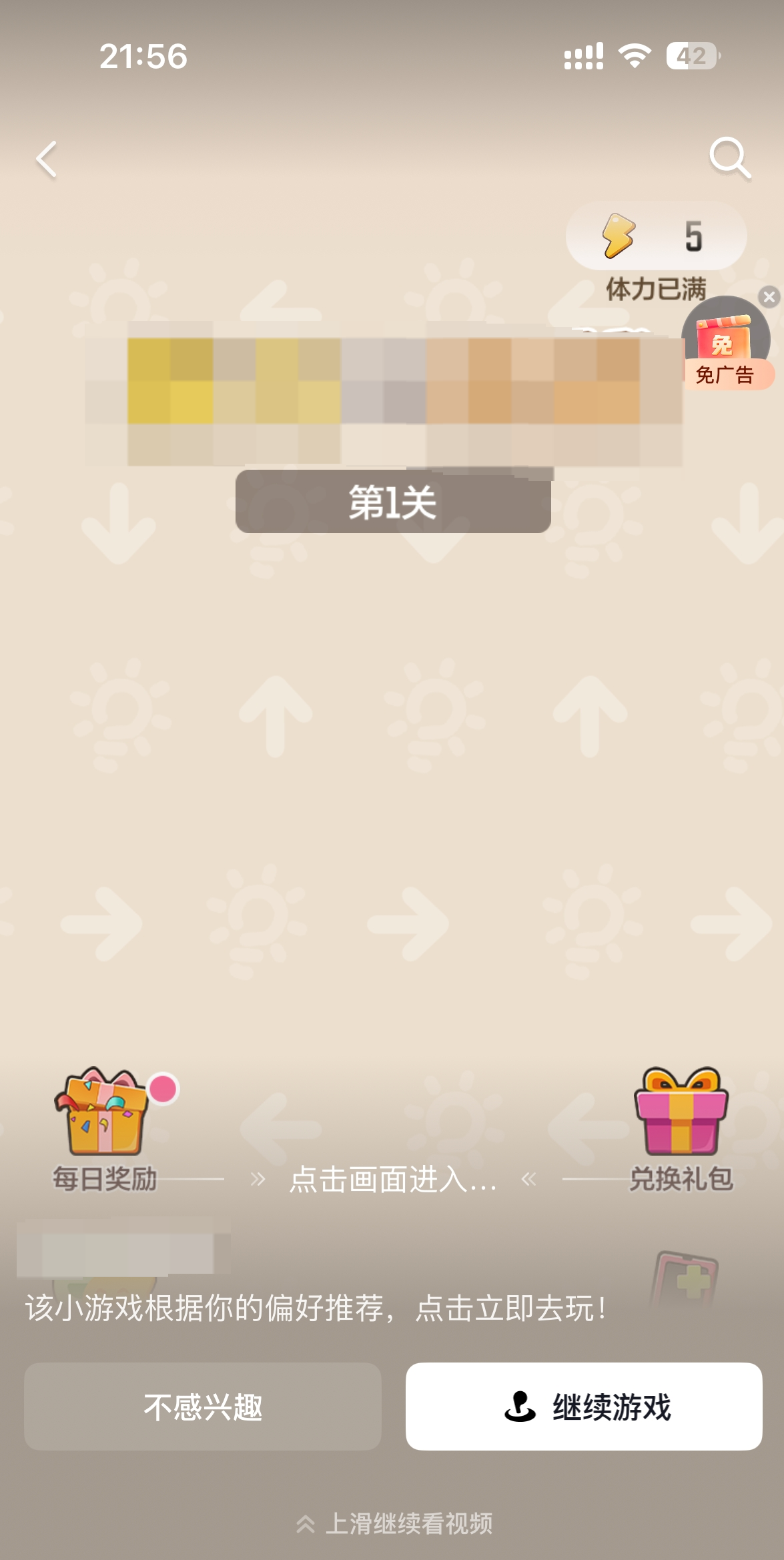
Task: Open the search magnifier icon
Action: click(729, 158)
